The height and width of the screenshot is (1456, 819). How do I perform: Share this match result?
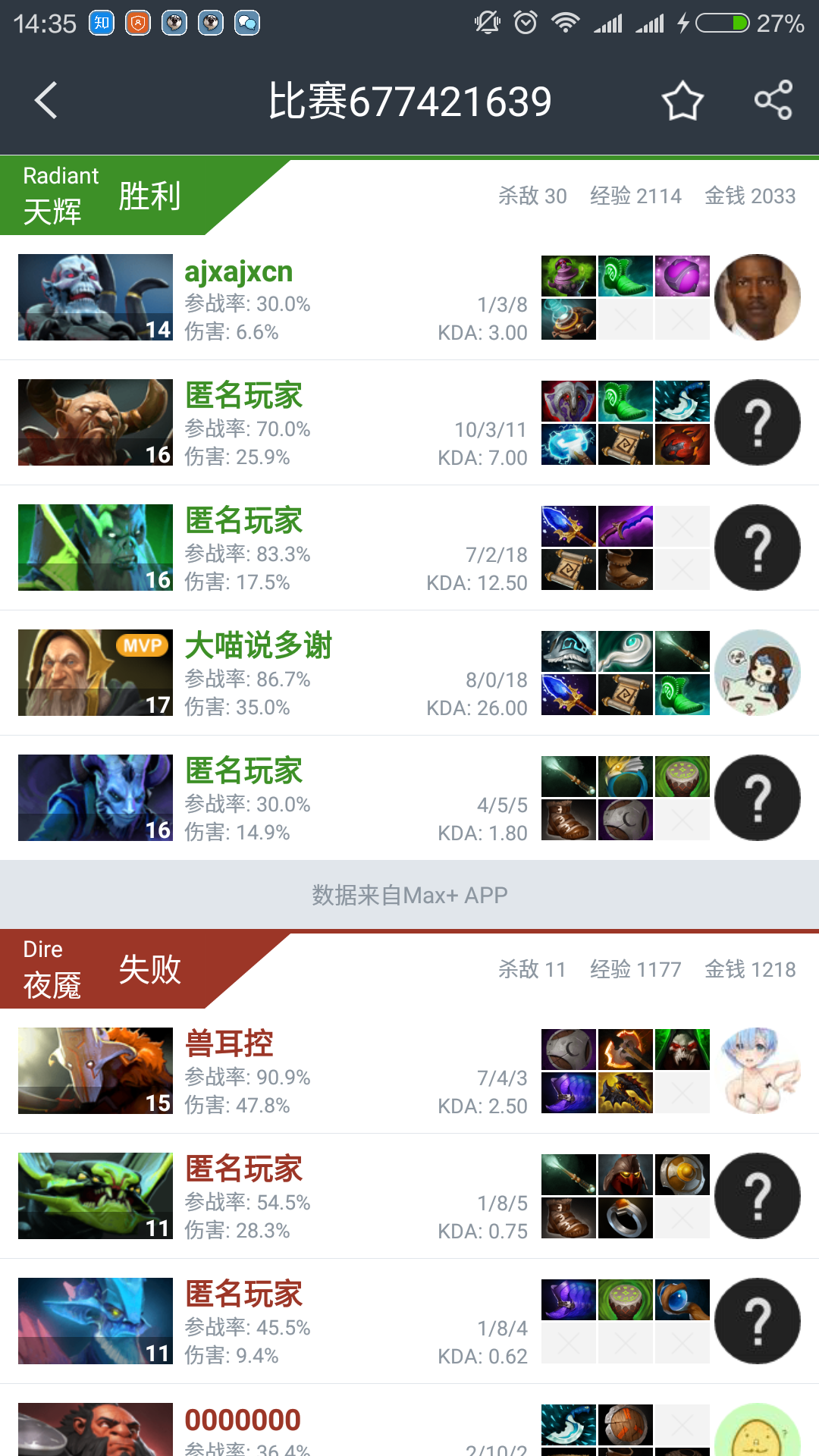pos(773,101)
